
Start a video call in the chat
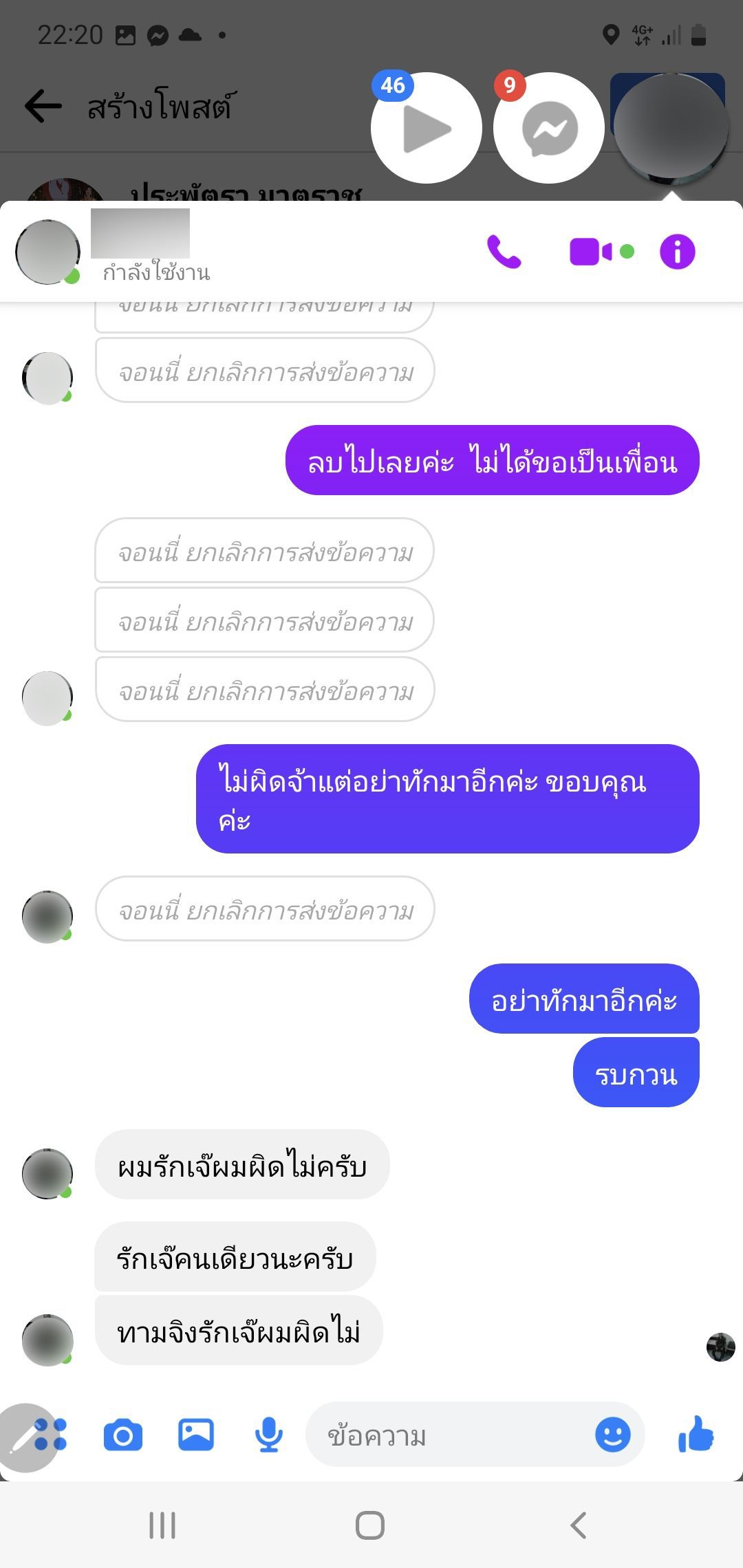tap(590, 252)
